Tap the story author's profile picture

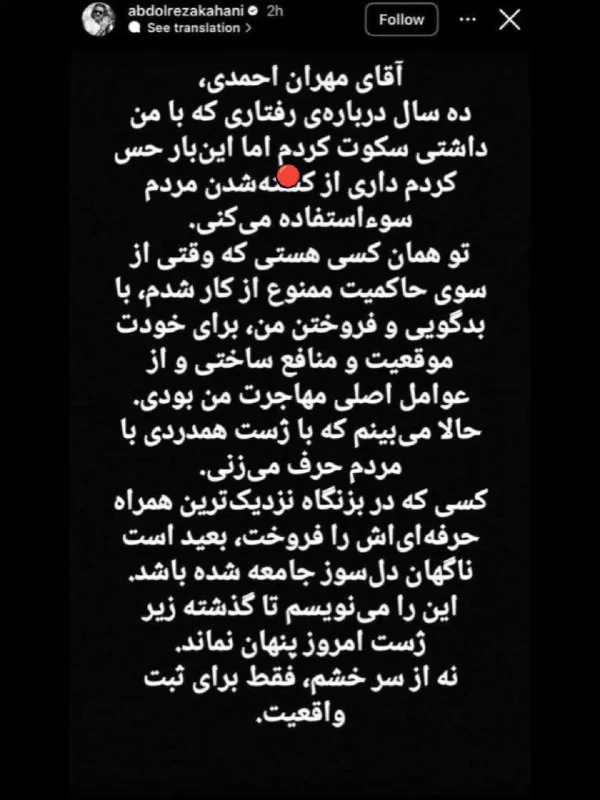tap(117, 20)
